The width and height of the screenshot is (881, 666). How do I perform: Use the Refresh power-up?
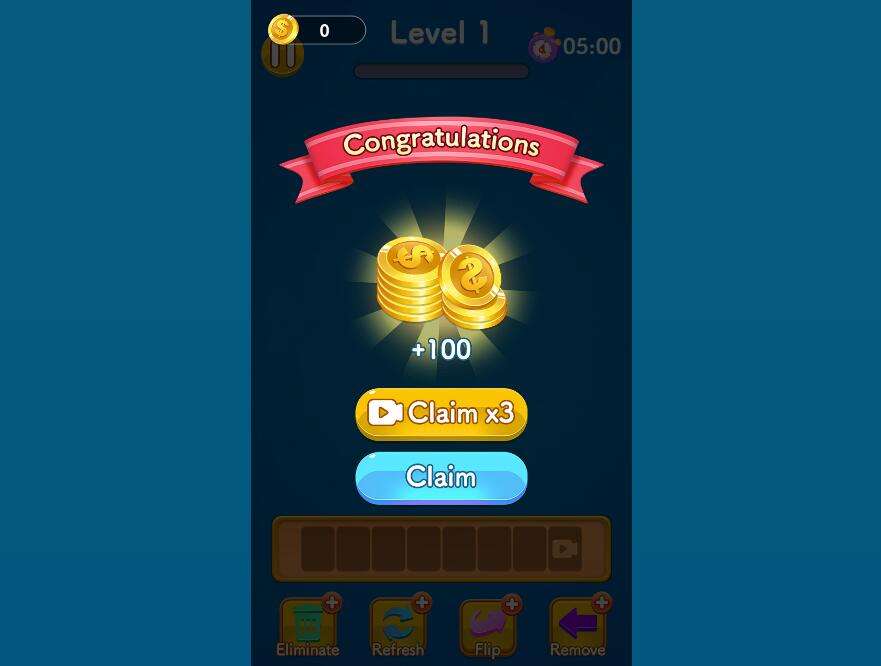[398, 625]
